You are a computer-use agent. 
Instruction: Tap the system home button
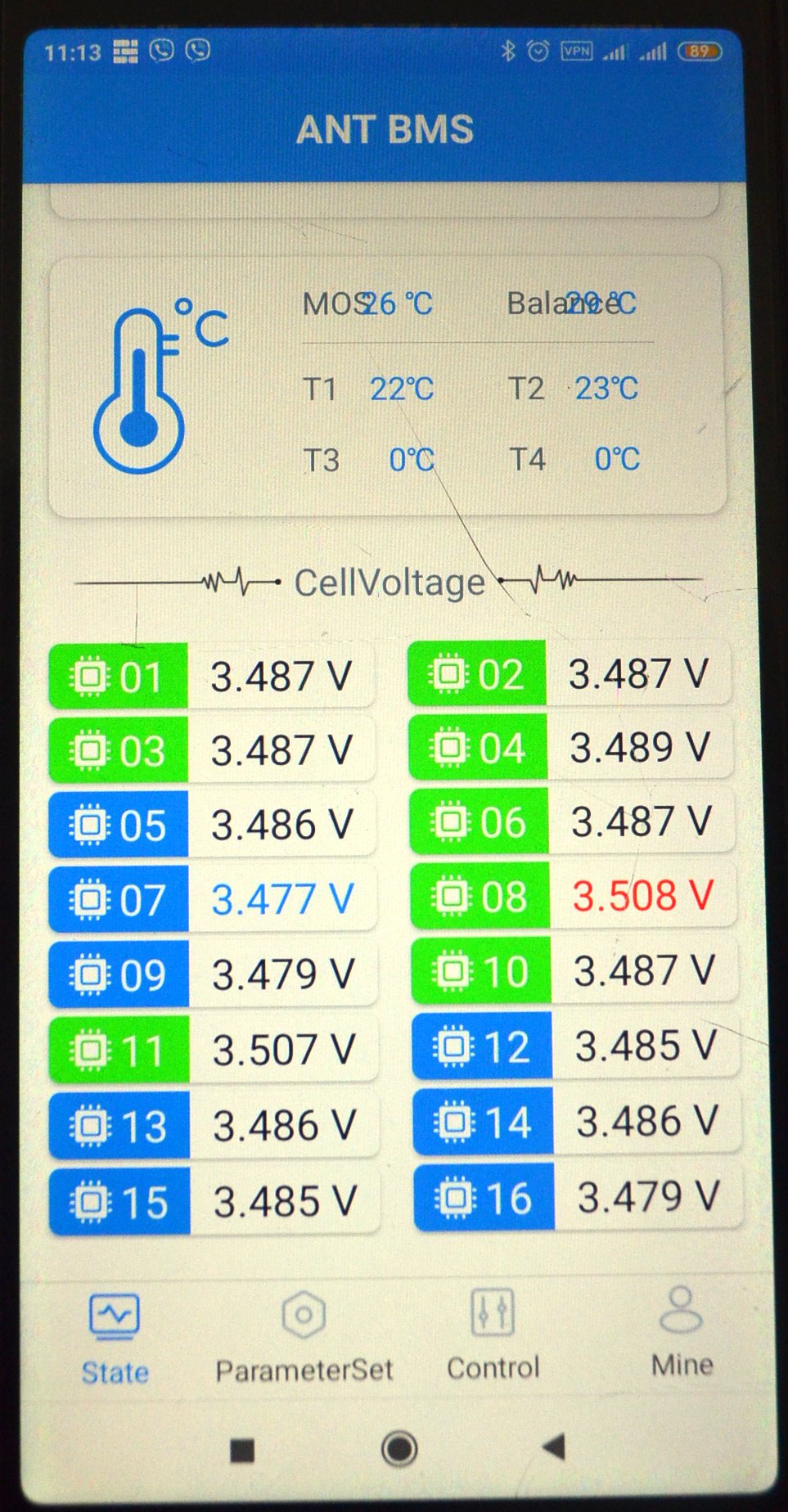399,1449
